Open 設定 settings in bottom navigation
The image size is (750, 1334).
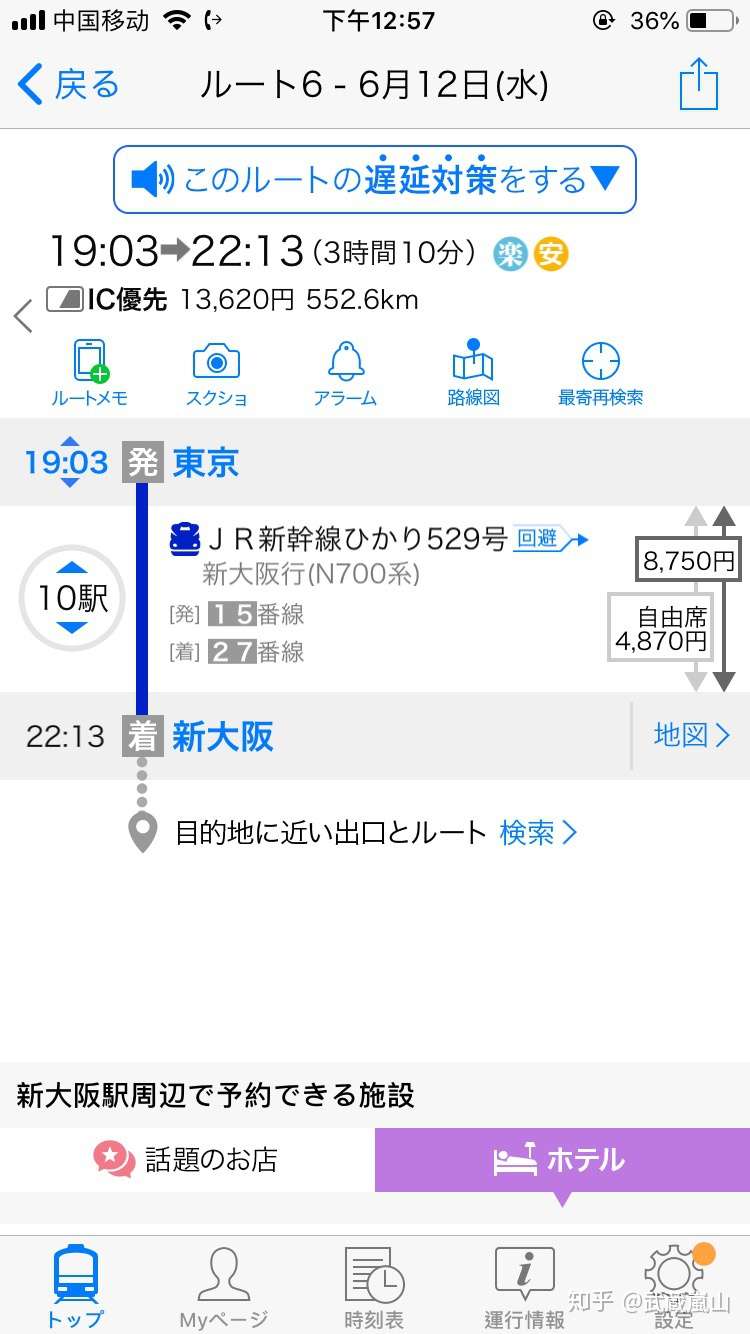(x=673, y=1285)
